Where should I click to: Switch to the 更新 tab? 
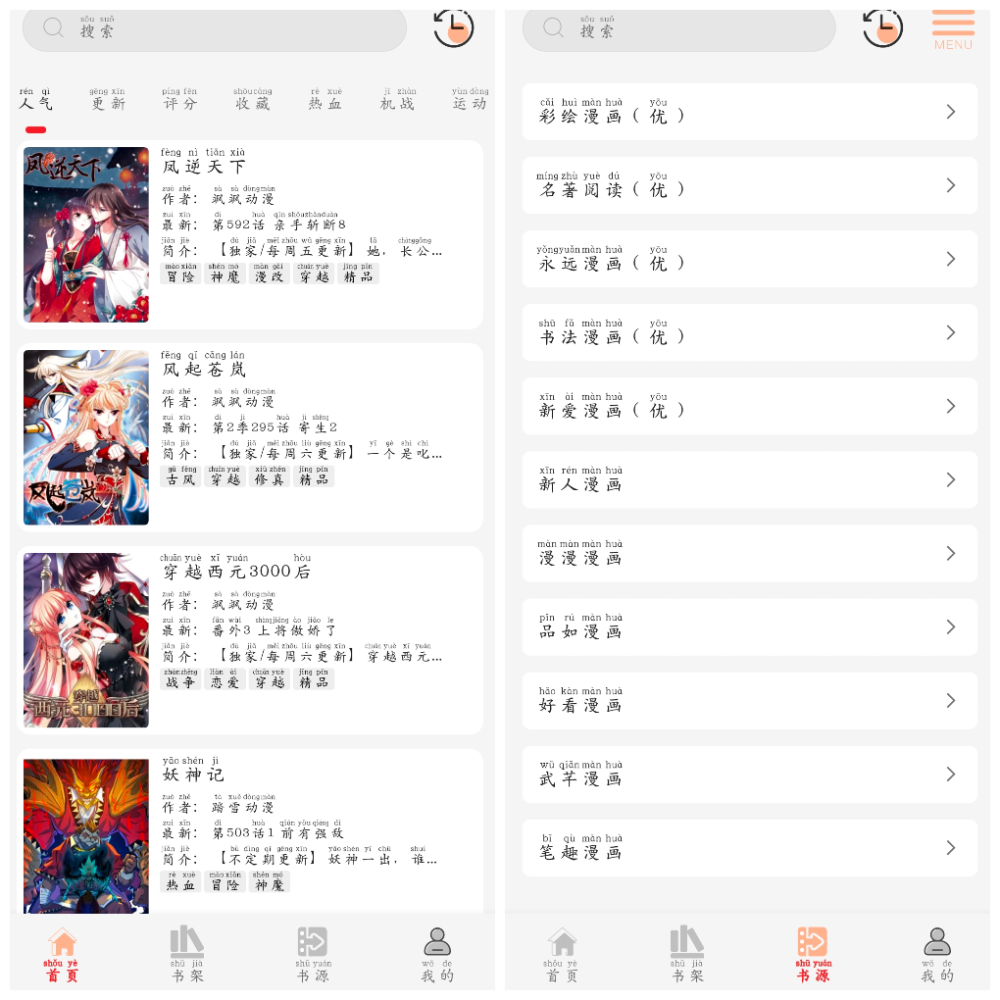pos(108,101)
